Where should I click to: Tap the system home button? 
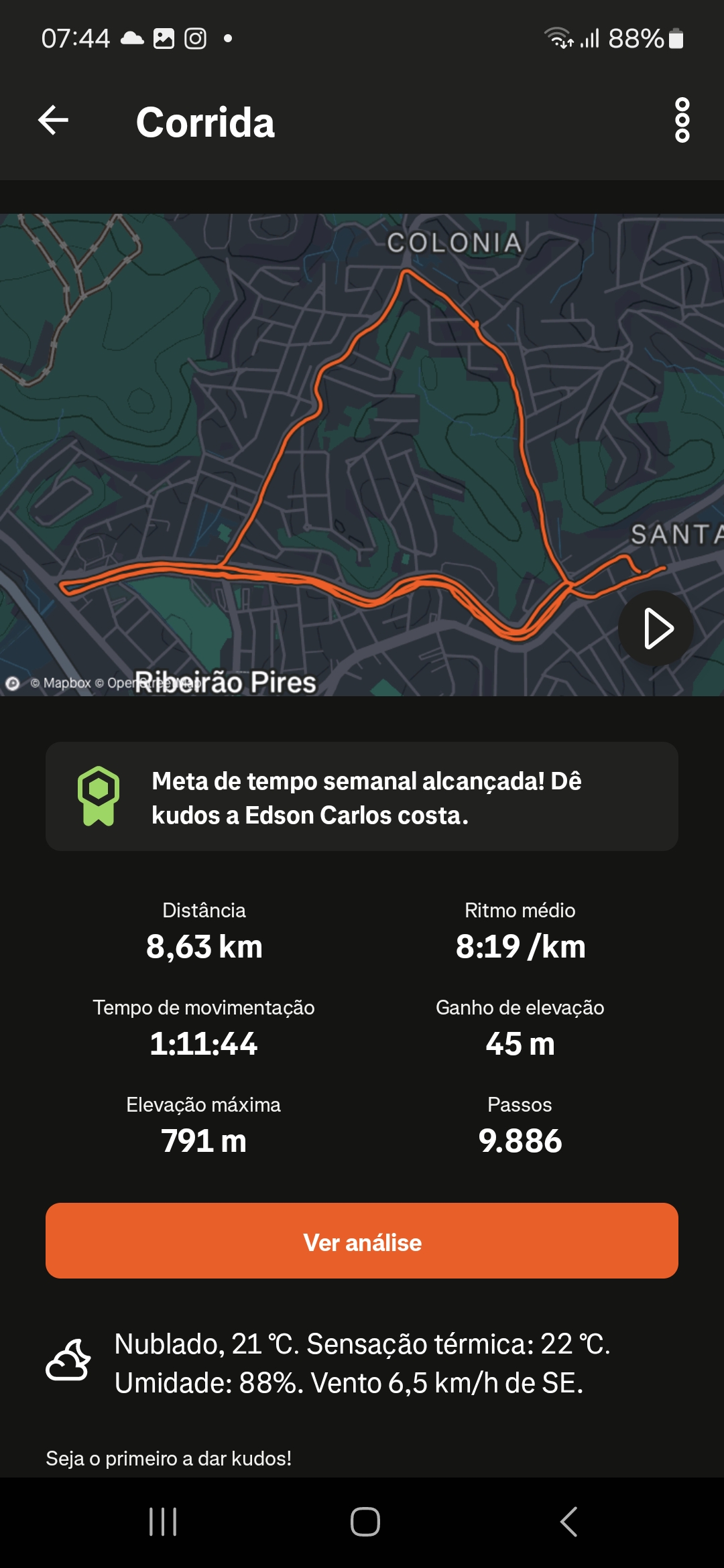tap(365, 1522)
